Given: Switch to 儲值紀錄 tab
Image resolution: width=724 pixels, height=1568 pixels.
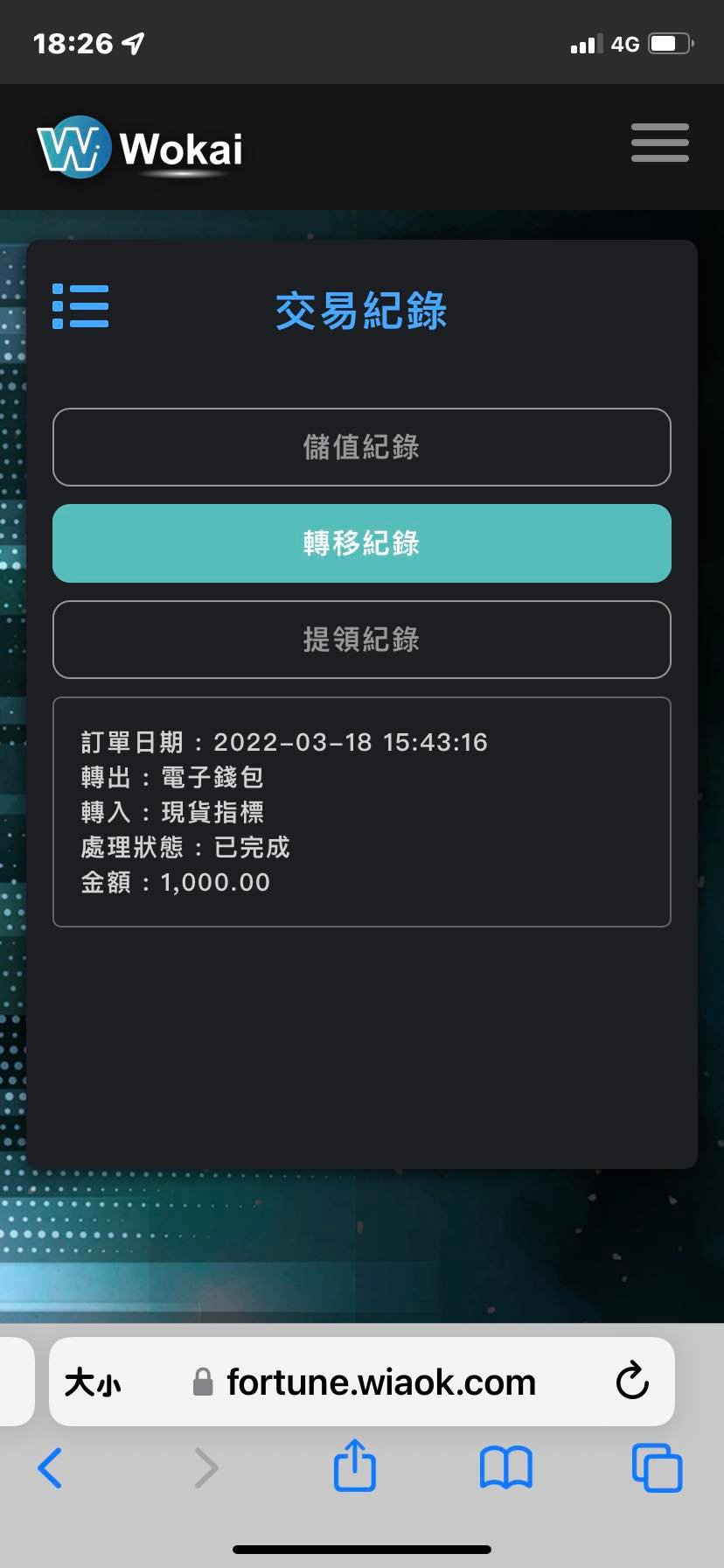Looking at the screenshot, I should coord(361,447).
